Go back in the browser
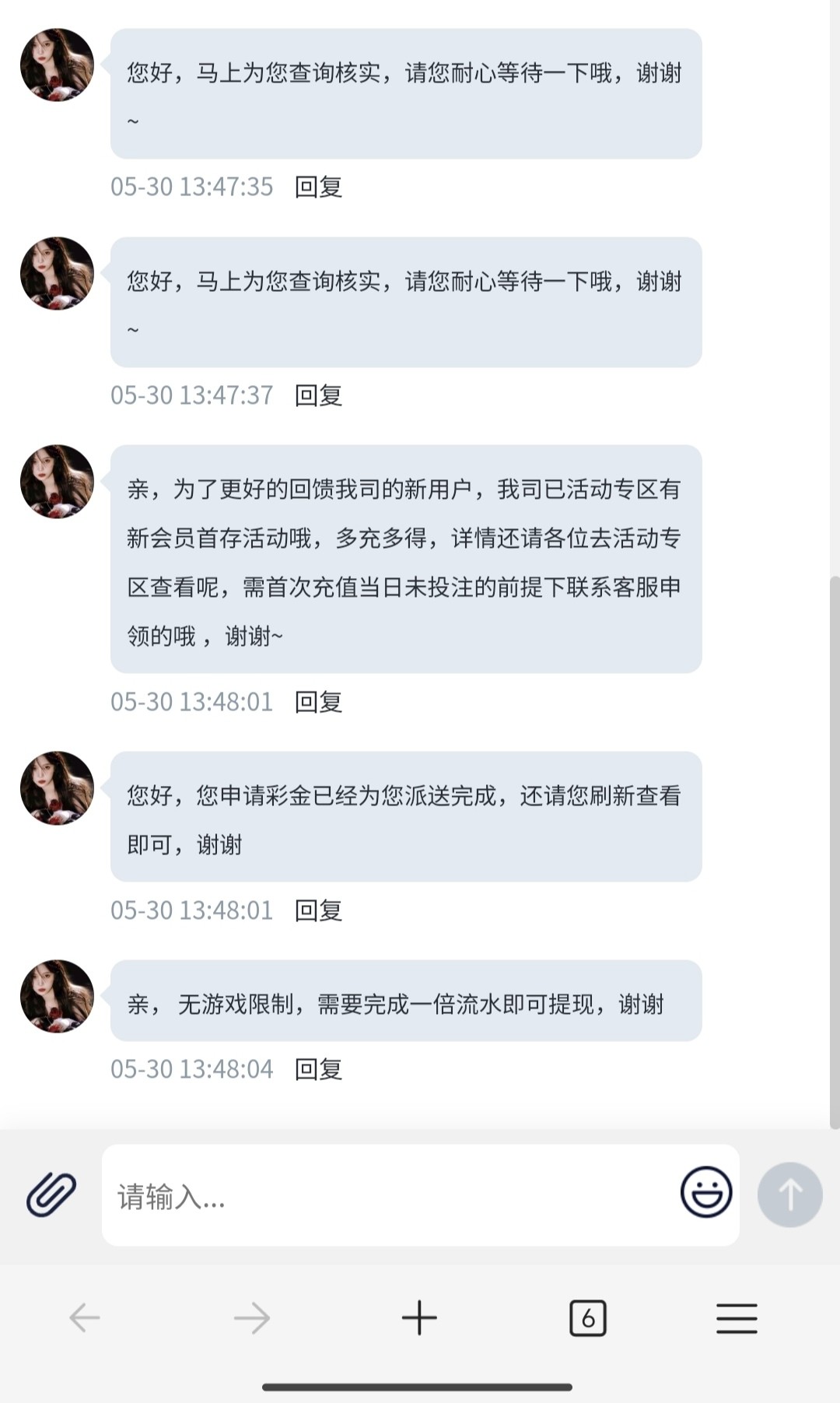The height and width of the screenshot is (1403, 840). pos(84,1318)
